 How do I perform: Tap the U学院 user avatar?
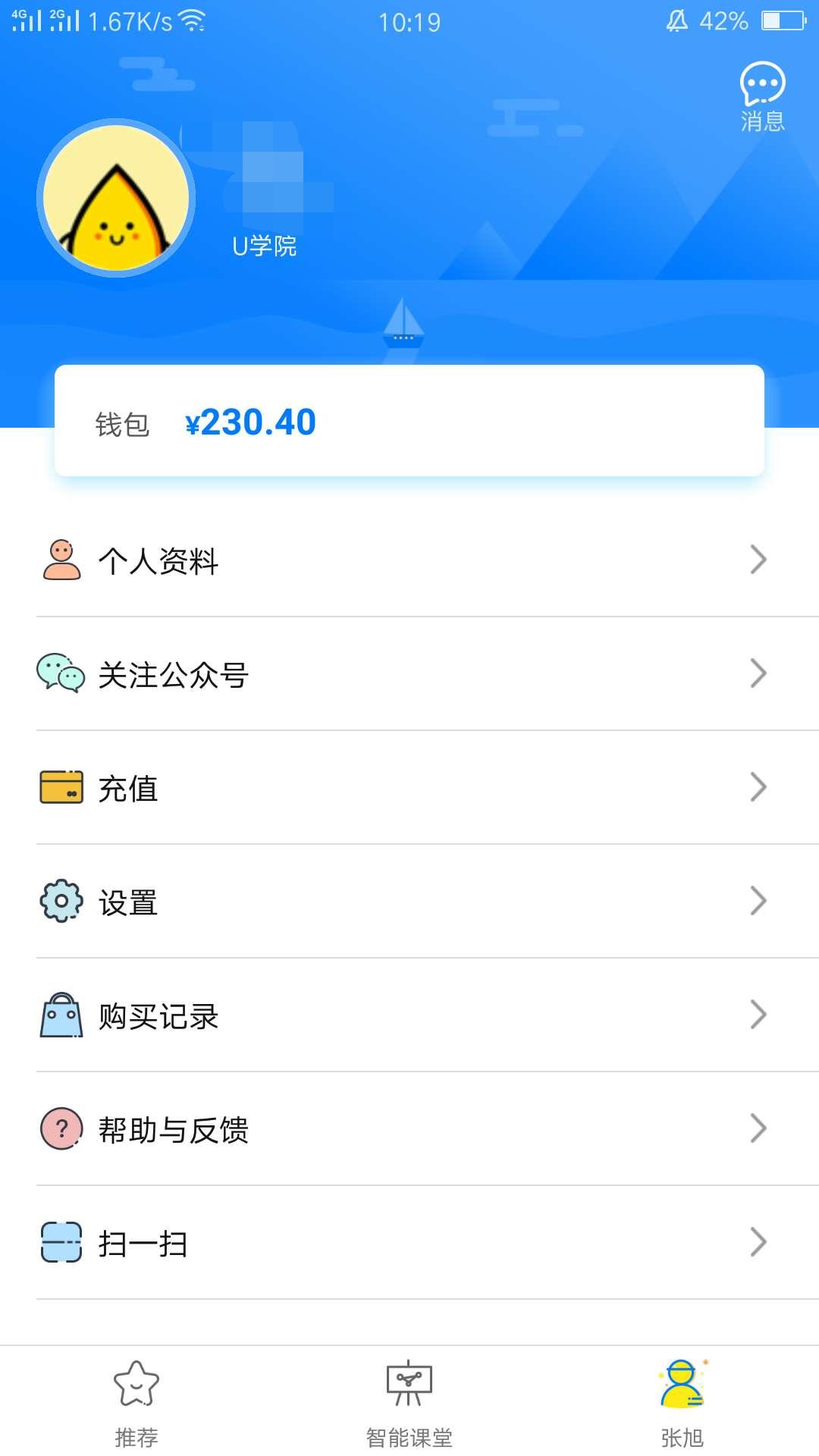click(115, 196)
